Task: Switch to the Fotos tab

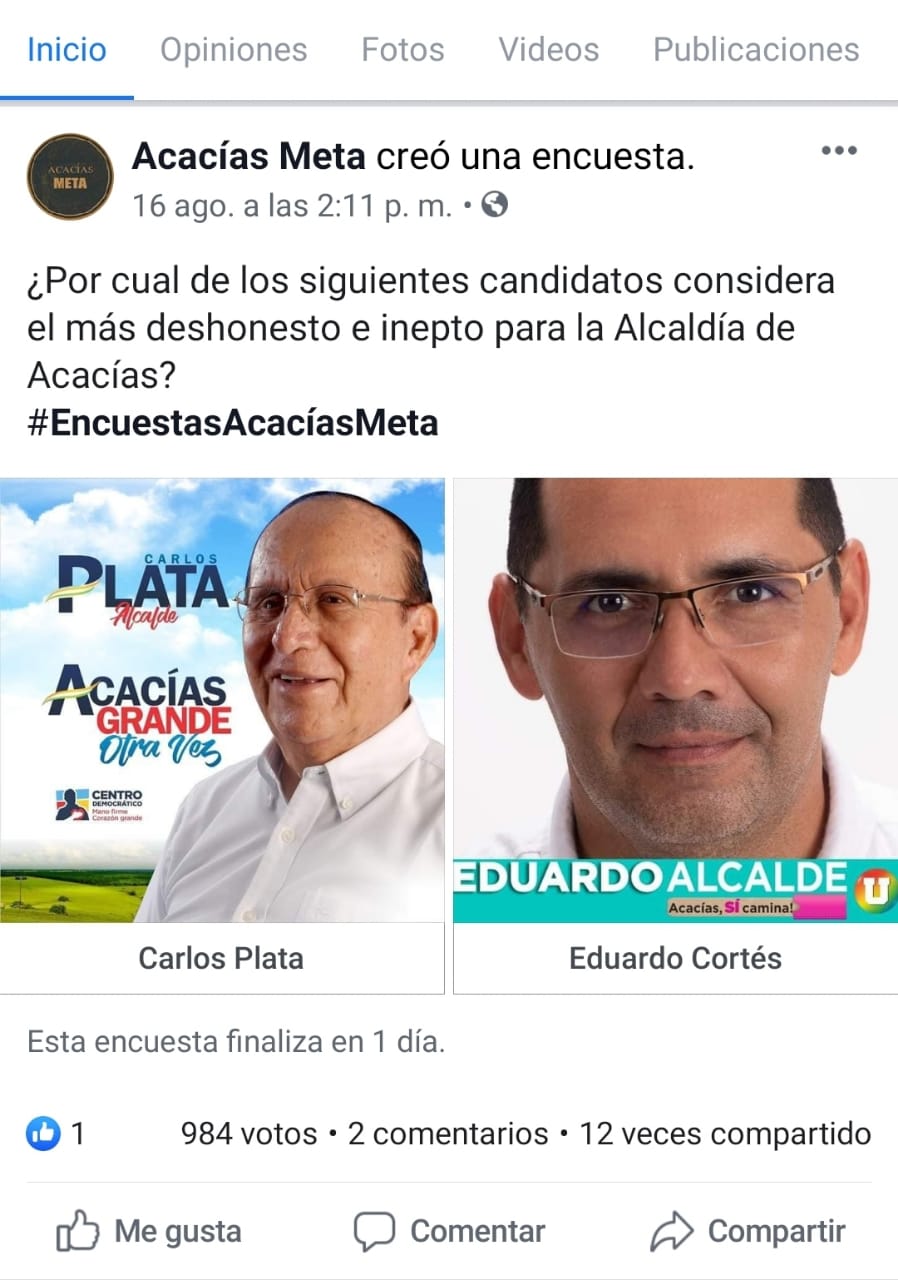Action: (402, 50)
